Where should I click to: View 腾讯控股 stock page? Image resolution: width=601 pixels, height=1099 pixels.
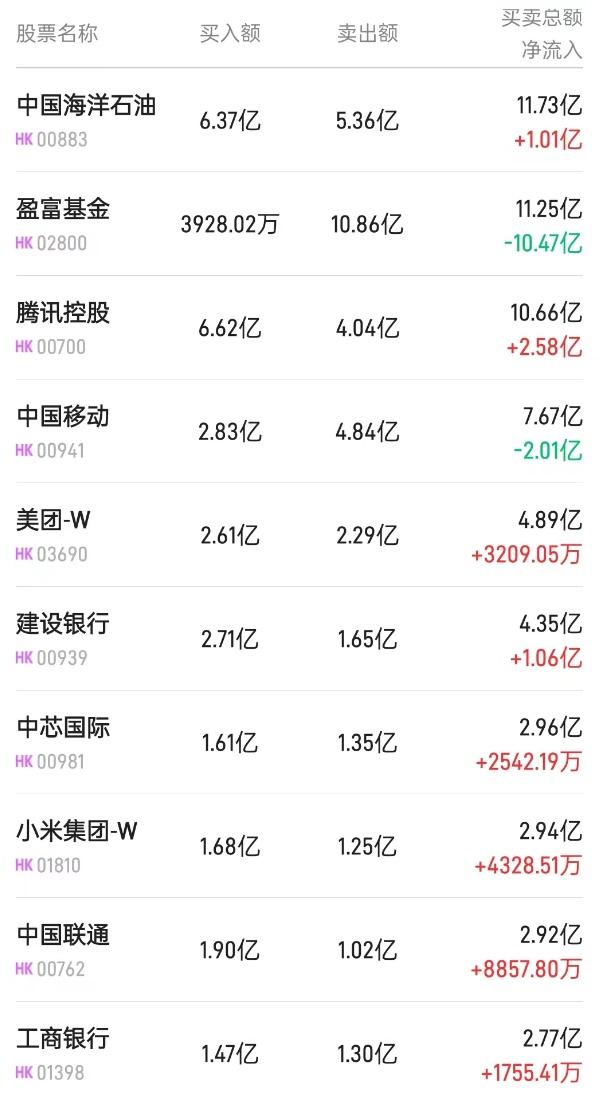point(64,314)
